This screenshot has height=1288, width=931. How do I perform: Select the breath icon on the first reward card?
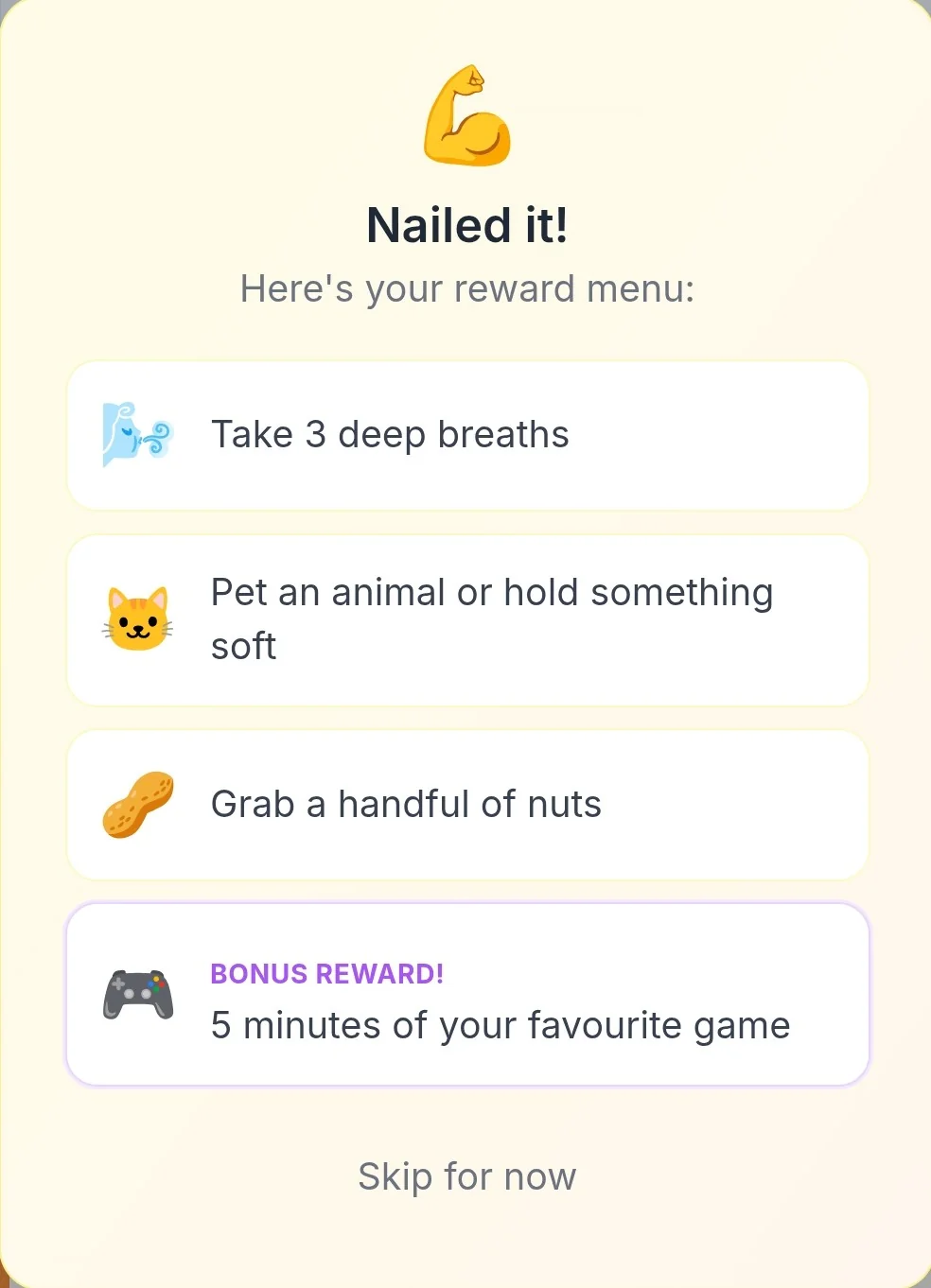pyautogui.click(x=135, y=434)
